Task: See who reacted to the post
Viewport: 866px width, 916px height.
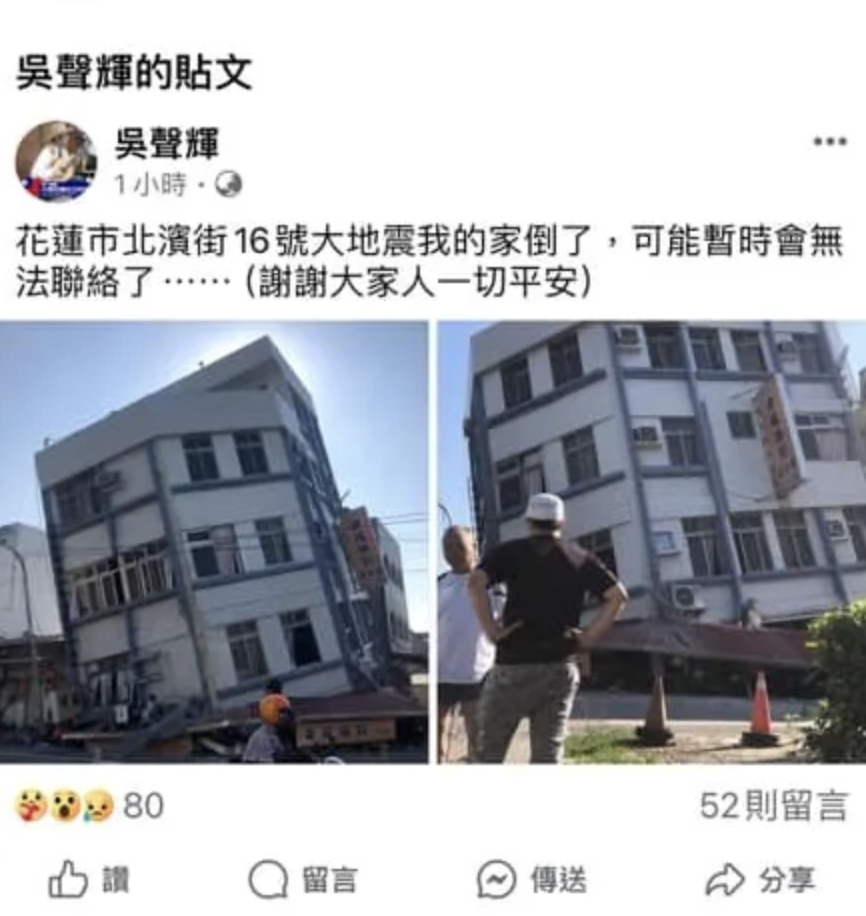Action: [89, 805]
